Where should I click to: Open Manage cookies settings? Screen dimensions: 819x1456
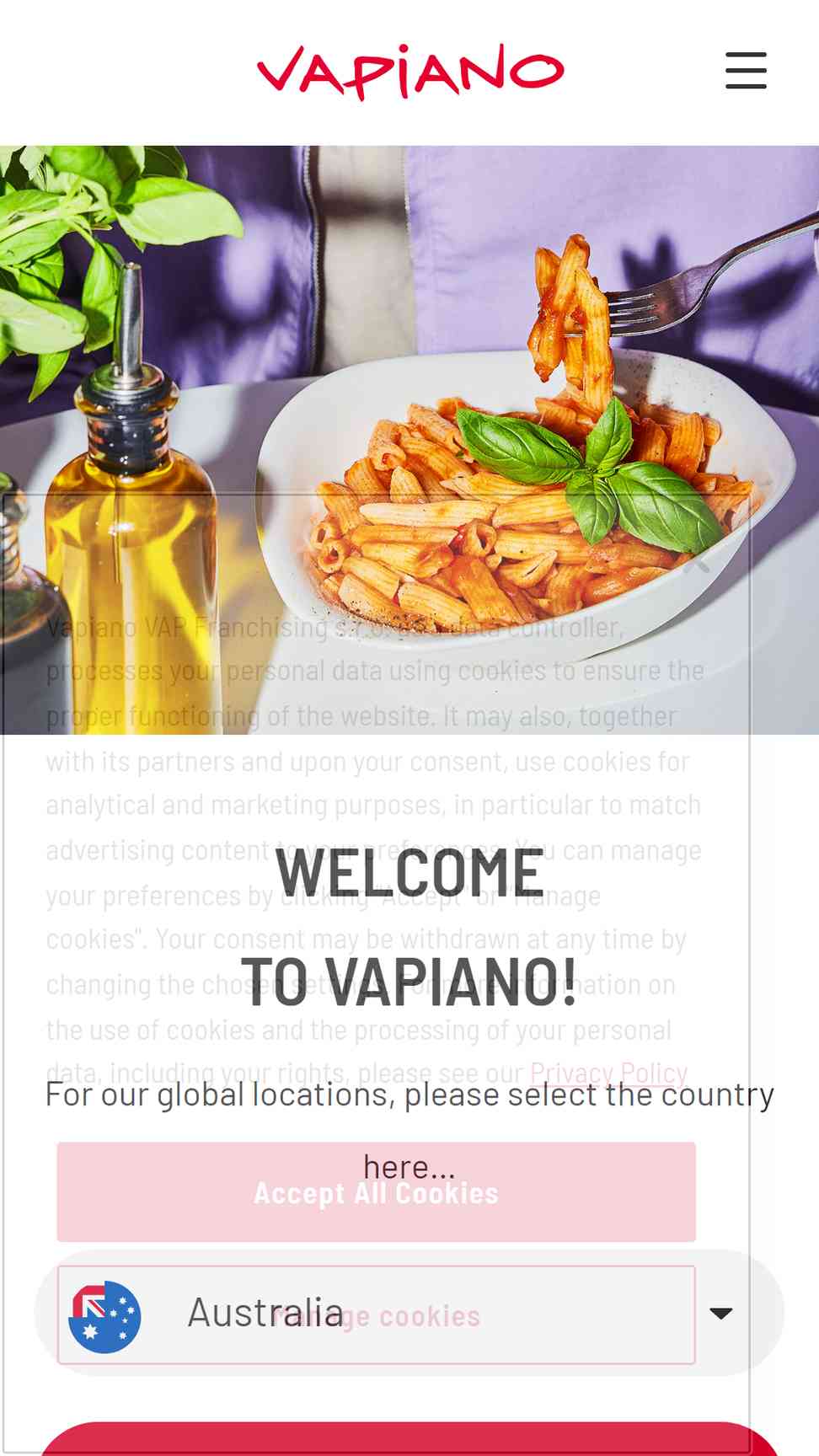tap(376, 1314)
